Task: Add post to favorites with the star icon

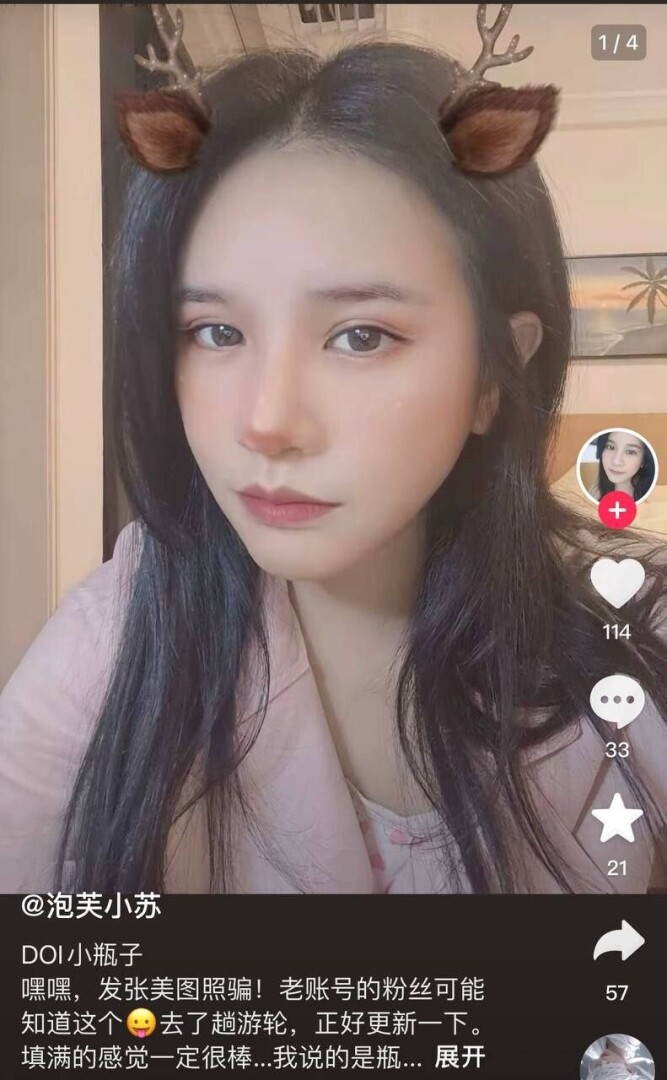Action: pos(617,819)
